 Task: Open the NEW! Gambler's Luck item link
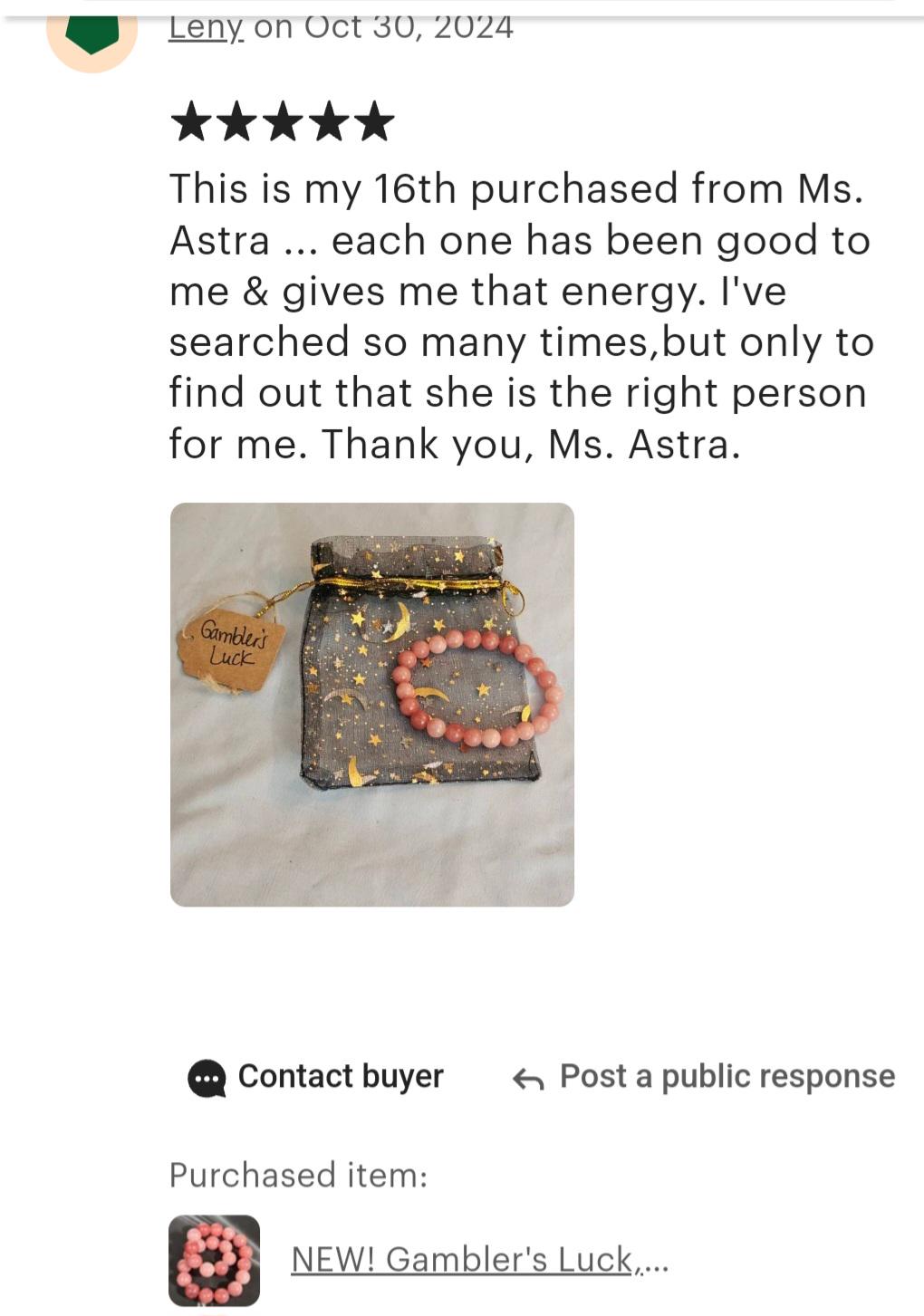(x=478, y=1259)
